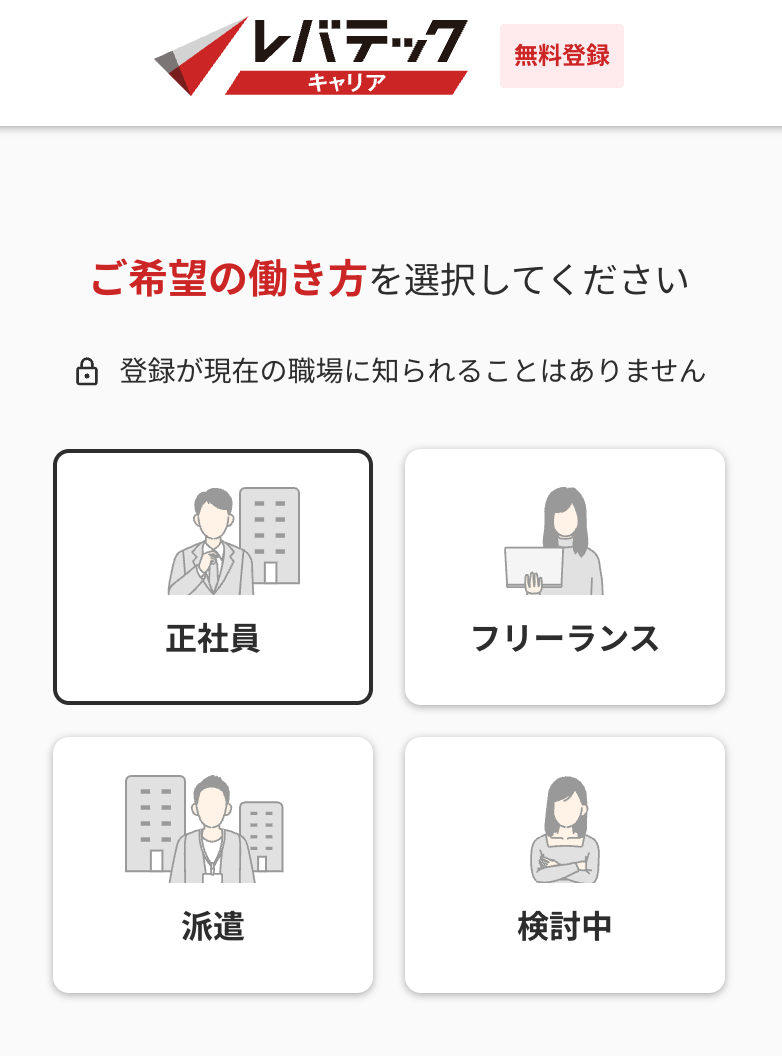Image resolution: width=782 pixels, height=1056 pixels.
Task: Click the privacy reassurance message text
Action: pyautogui.click(x=415, y=370)
